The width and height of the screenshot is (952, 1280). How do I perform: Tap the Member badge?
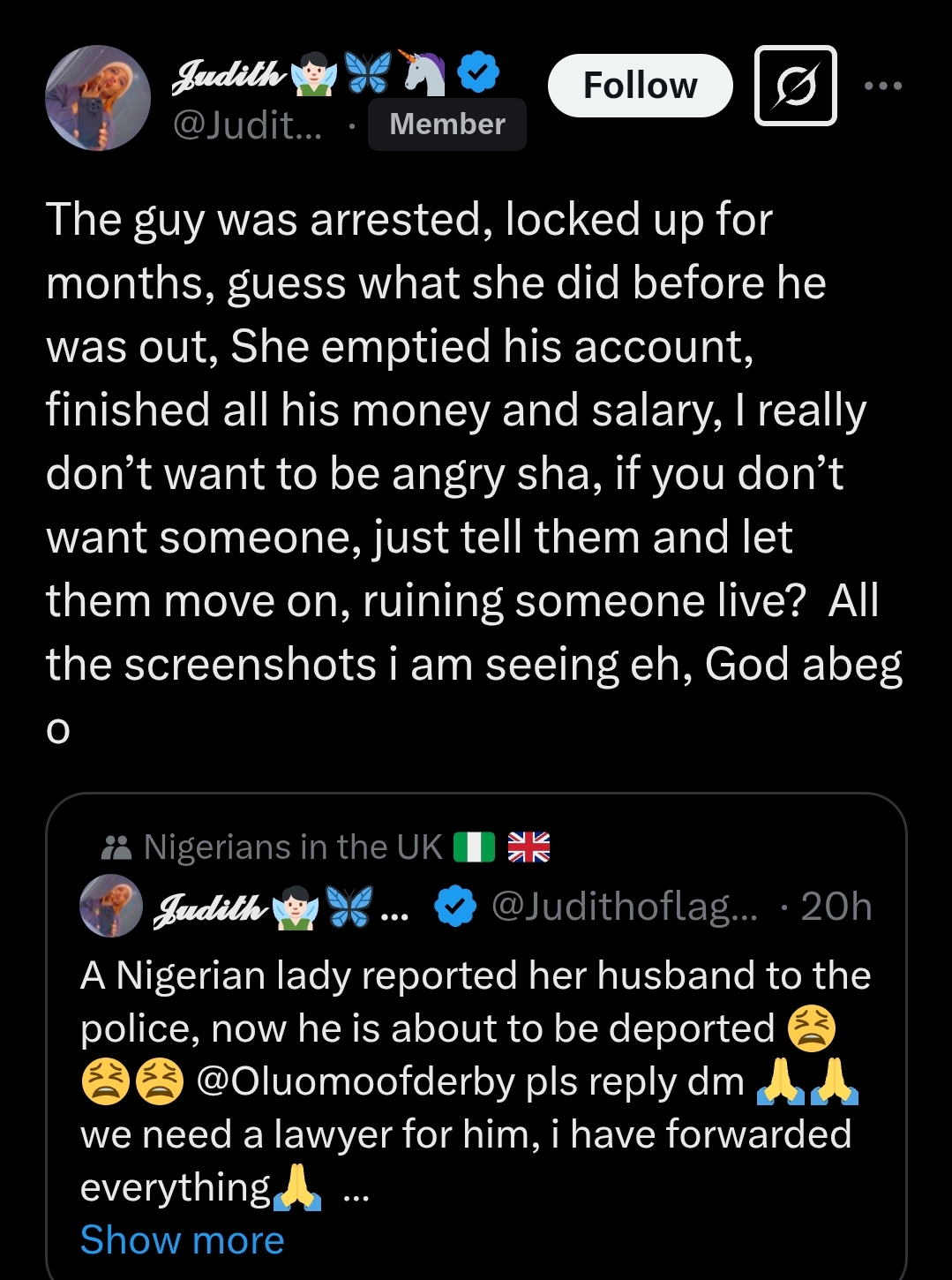point(447,124)
